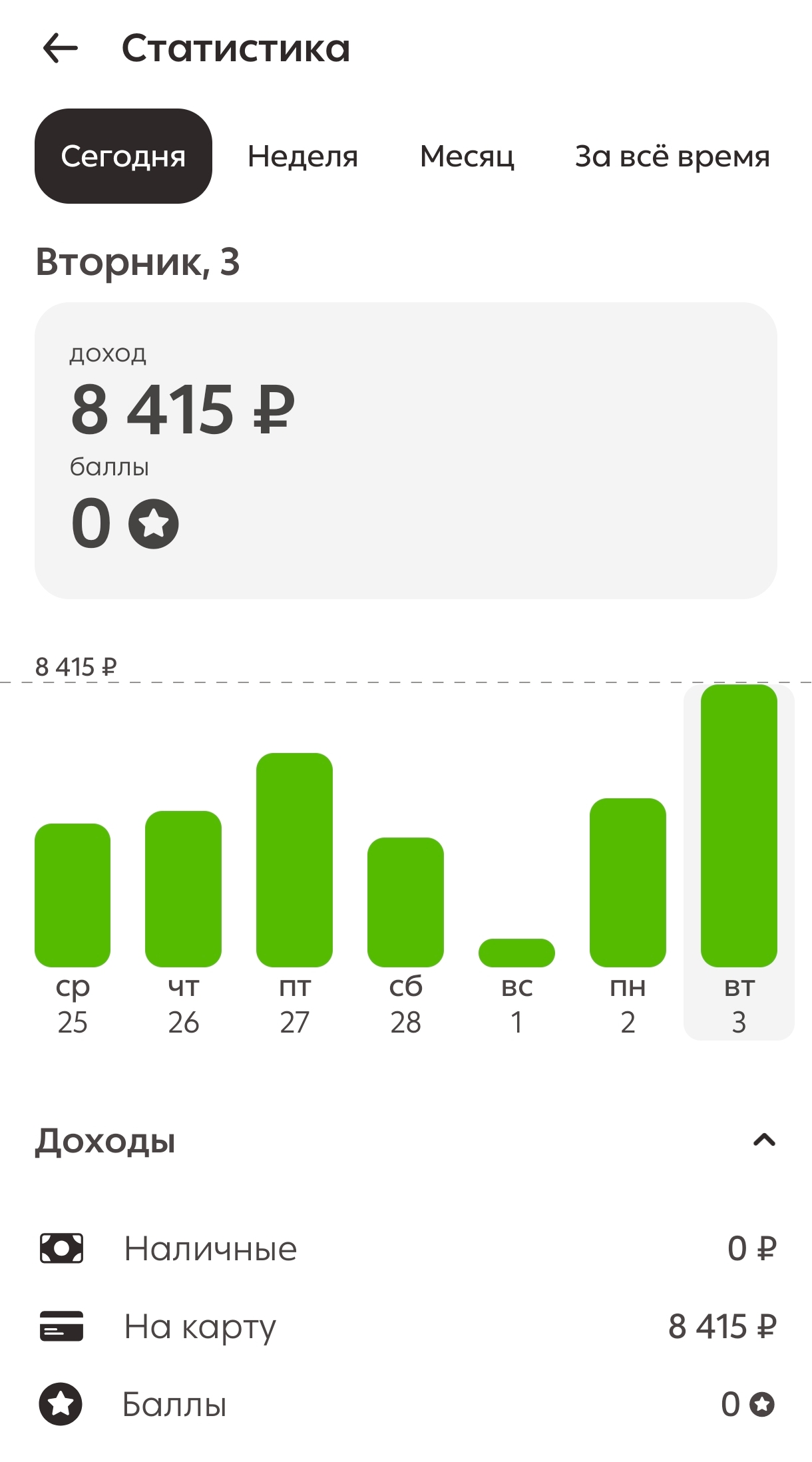Viewport: 812px width, 1462px height.
Task: Switch to the Месяц tab
Action: click(x=467, y=156)
